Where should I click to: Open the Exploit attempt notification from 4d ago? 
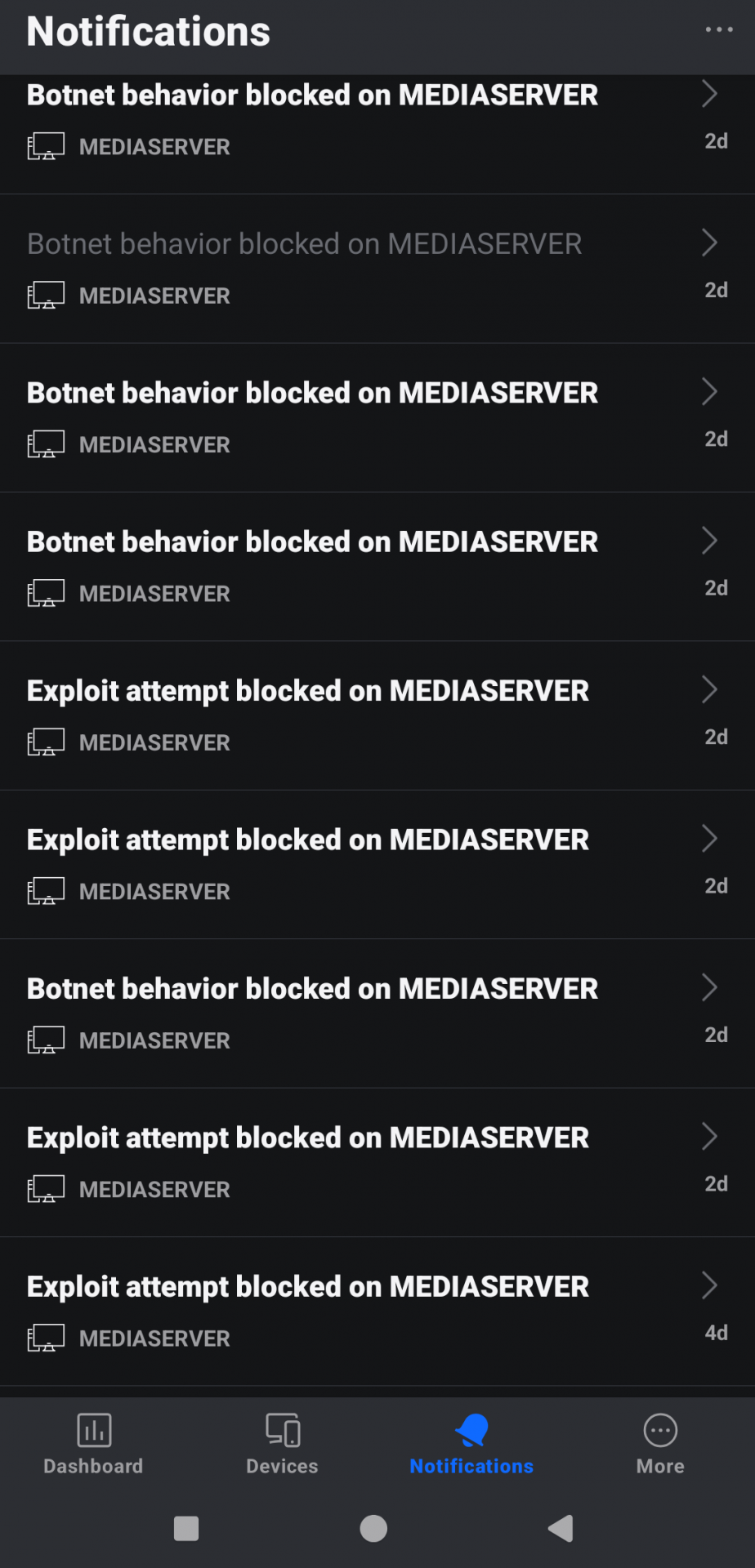377,1312
